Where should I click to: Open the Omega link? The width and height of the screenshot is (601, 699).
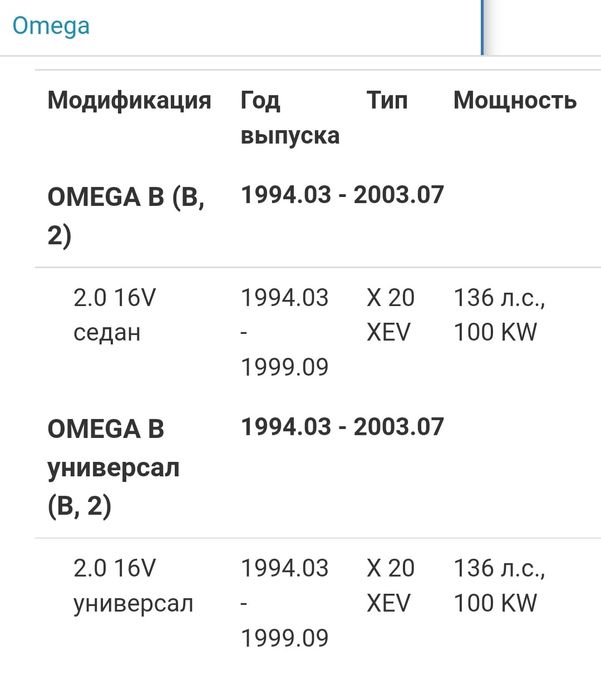(51, 26)
